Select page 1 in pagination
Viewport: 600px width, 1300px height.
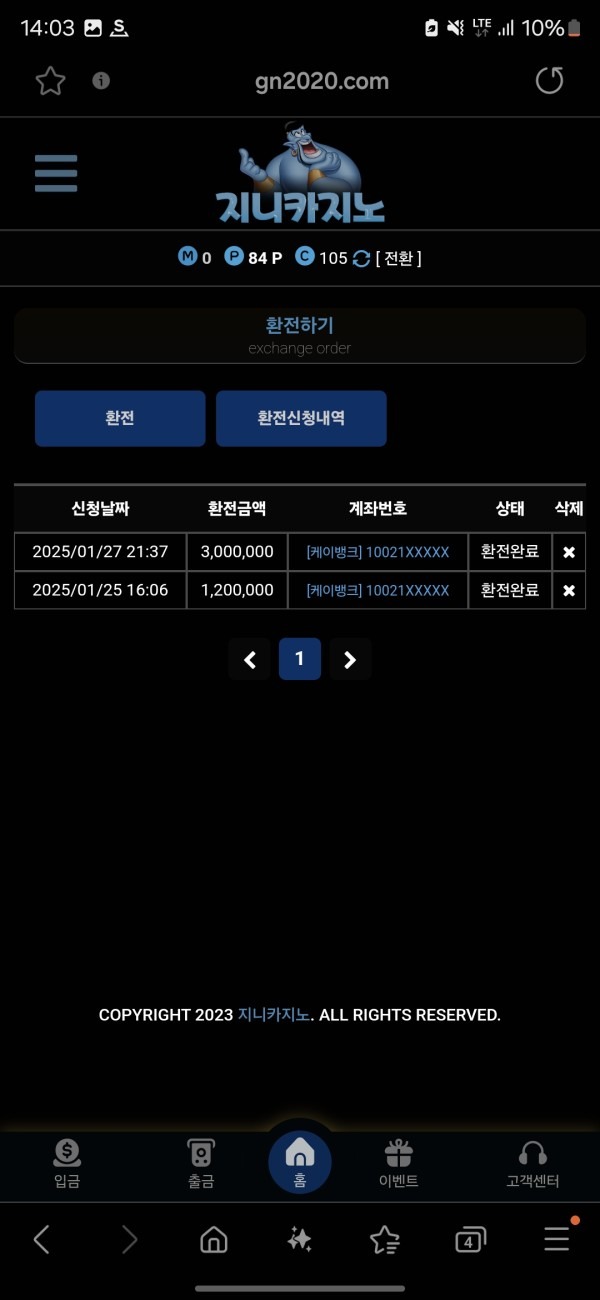click(300, 659)
